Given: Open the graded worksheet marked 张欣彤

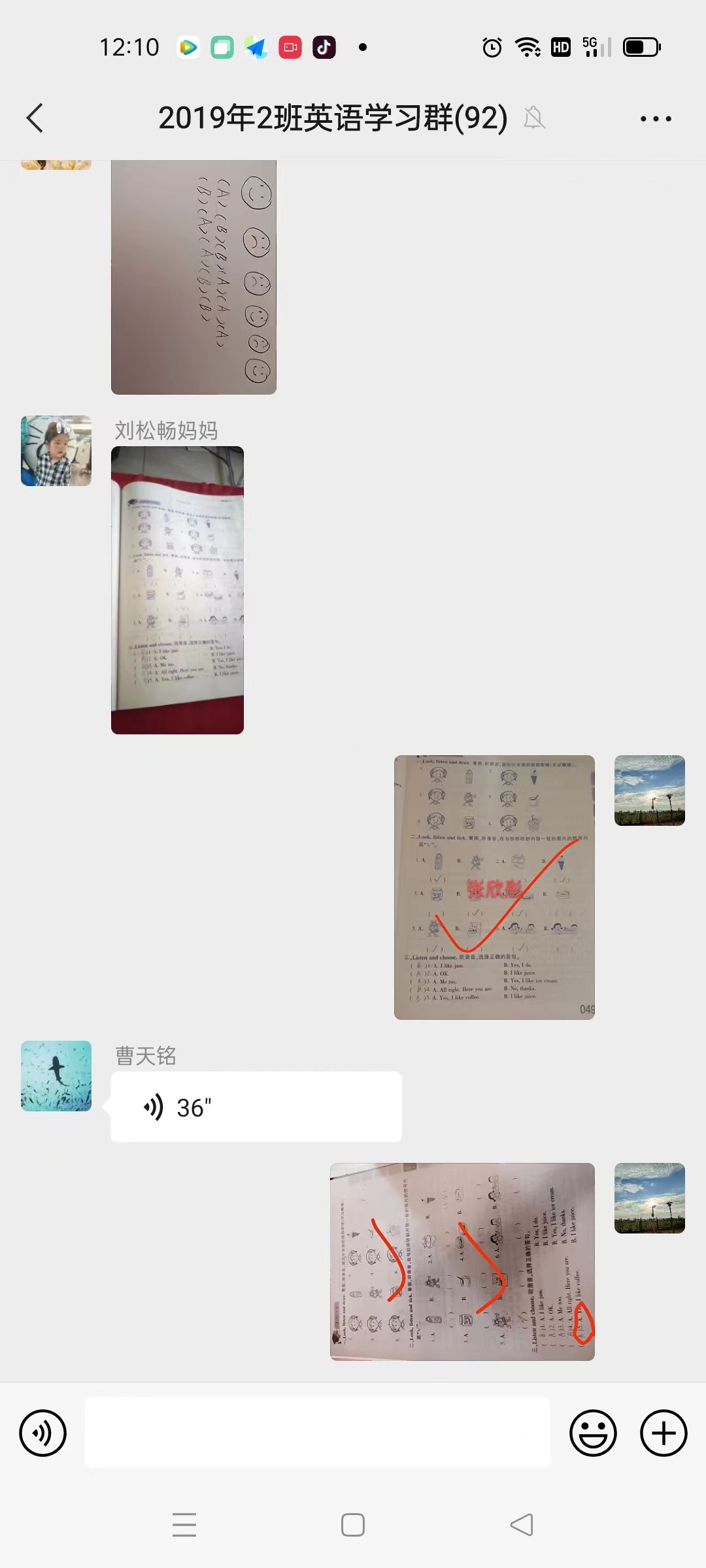Looking at the screenshot, I should [x=494, y=887].
